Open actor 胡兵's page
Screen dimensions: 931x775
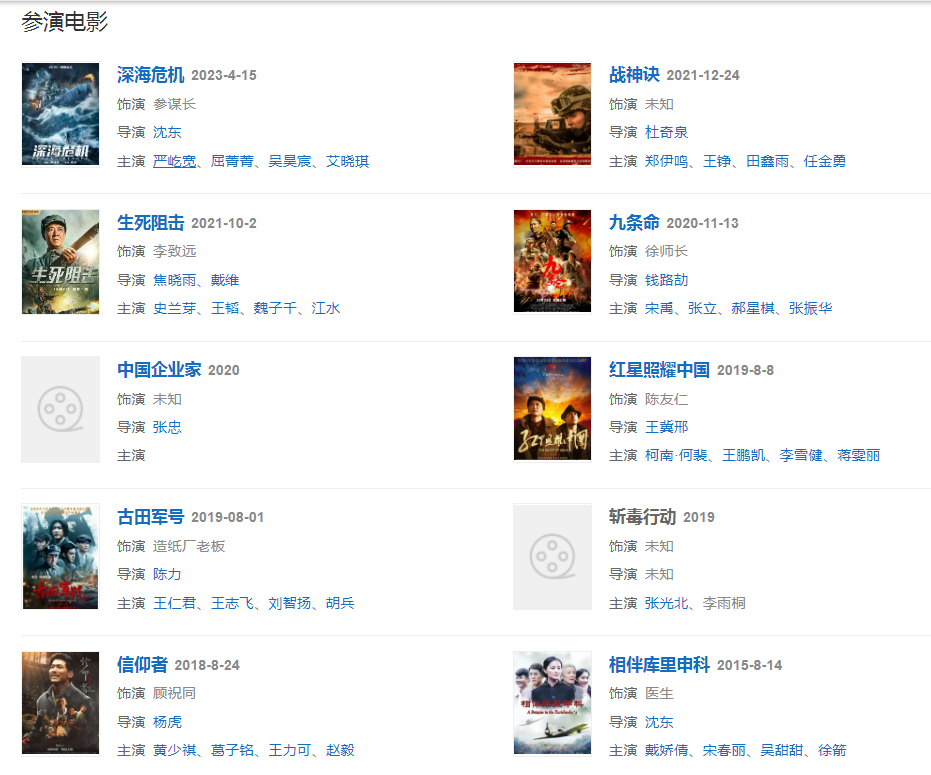tap(340, 603)
